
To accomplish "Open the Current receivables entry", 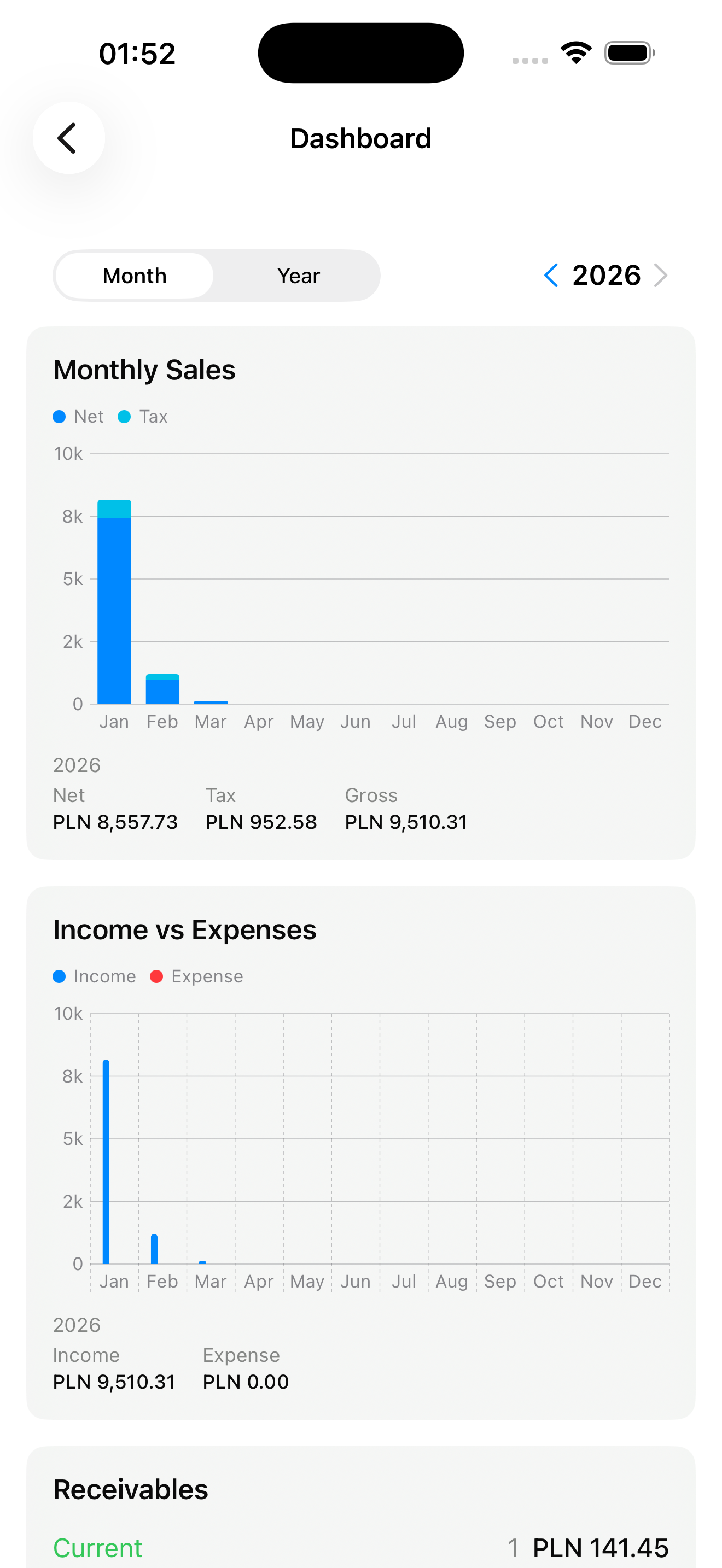I will pyautogui.click(x=97, y=1548).
